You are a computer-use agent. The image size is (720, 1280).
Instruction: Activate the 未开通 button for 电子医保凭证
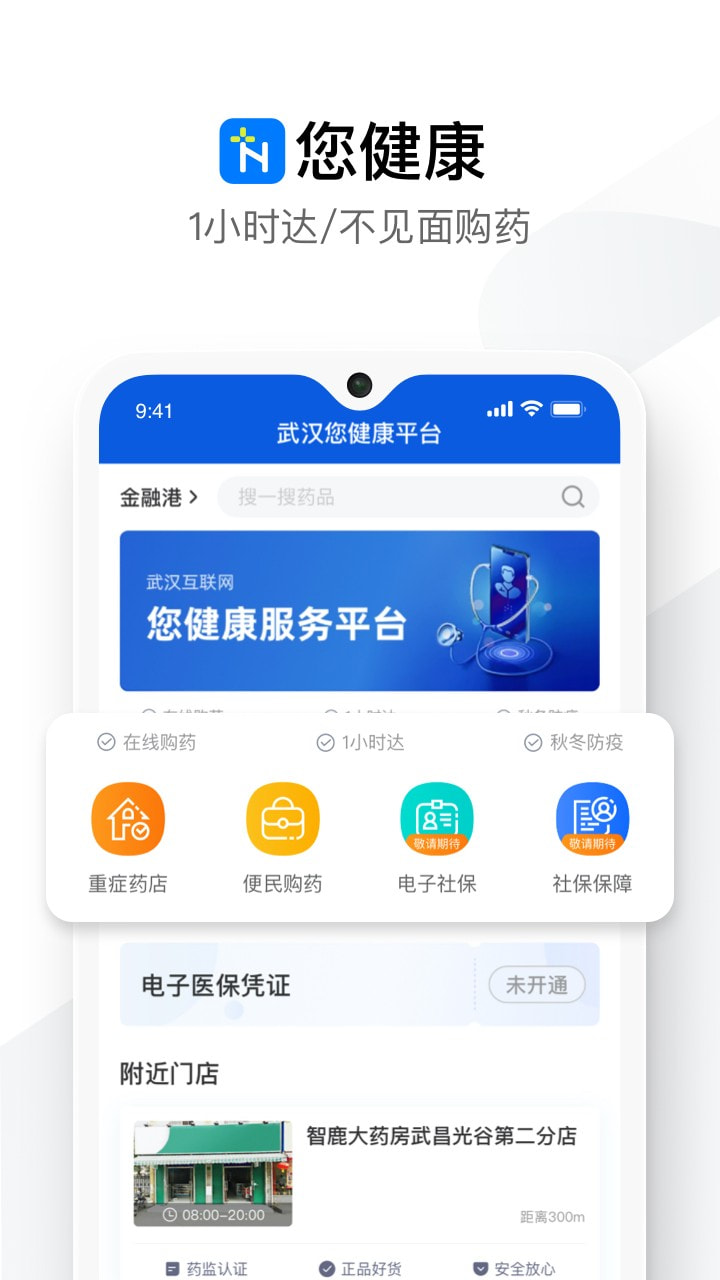click(536, 985)
